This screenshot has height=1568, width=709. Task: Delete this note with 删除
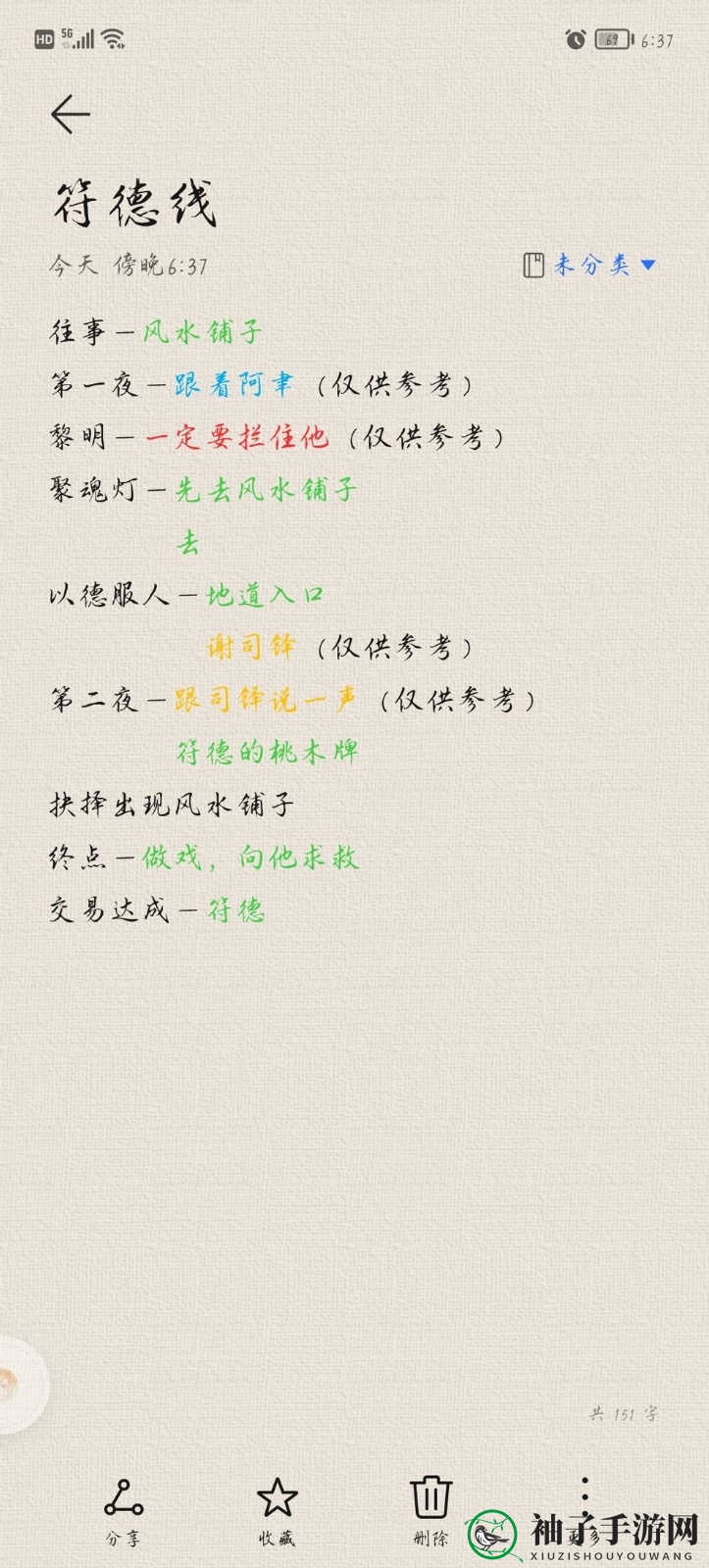tap(430, 1510)
